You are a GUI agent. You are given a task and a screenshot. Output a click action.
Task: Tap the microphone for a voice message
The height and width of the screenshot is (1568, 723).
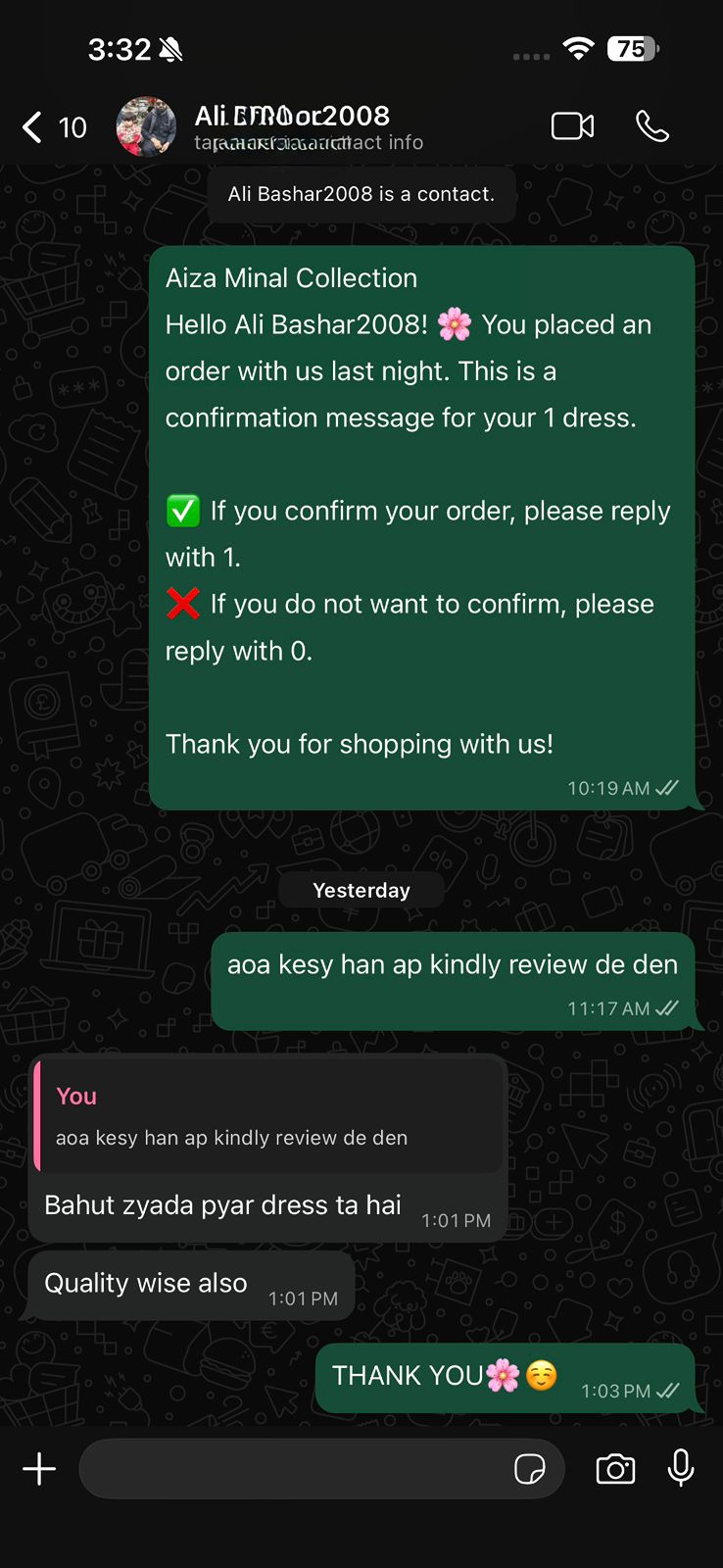(x=681, y=1469)
